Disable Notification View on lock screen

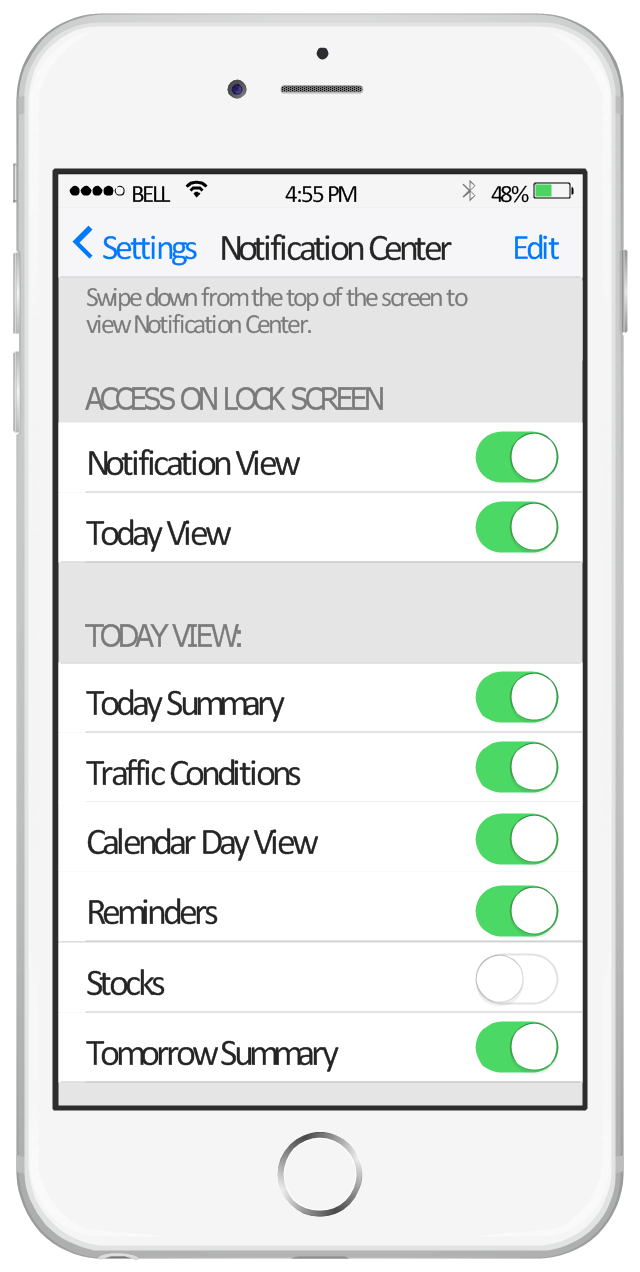point(516,458)
